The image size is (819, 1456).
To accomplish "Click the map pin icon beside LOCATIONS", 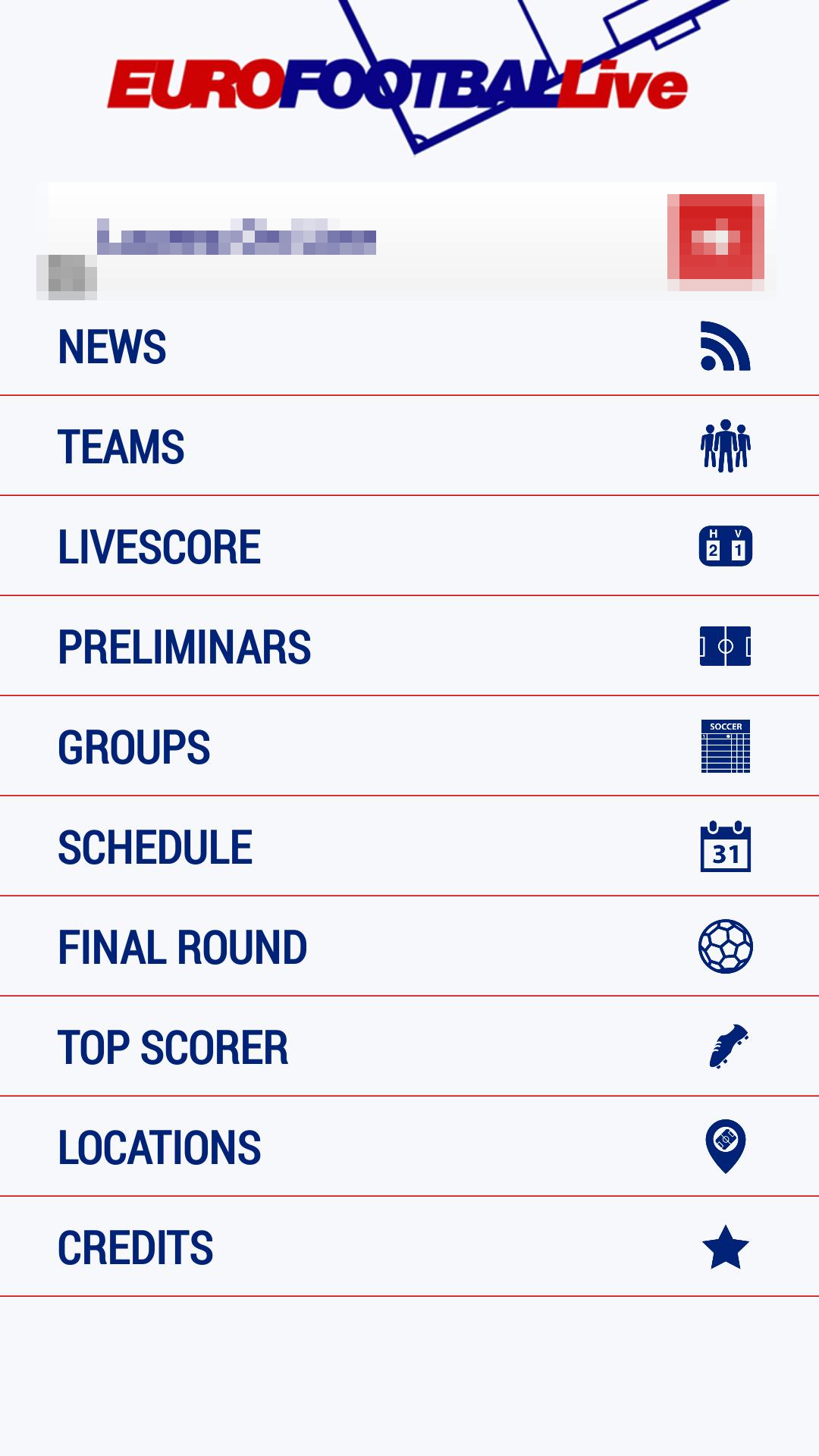I will point(726,1145).
